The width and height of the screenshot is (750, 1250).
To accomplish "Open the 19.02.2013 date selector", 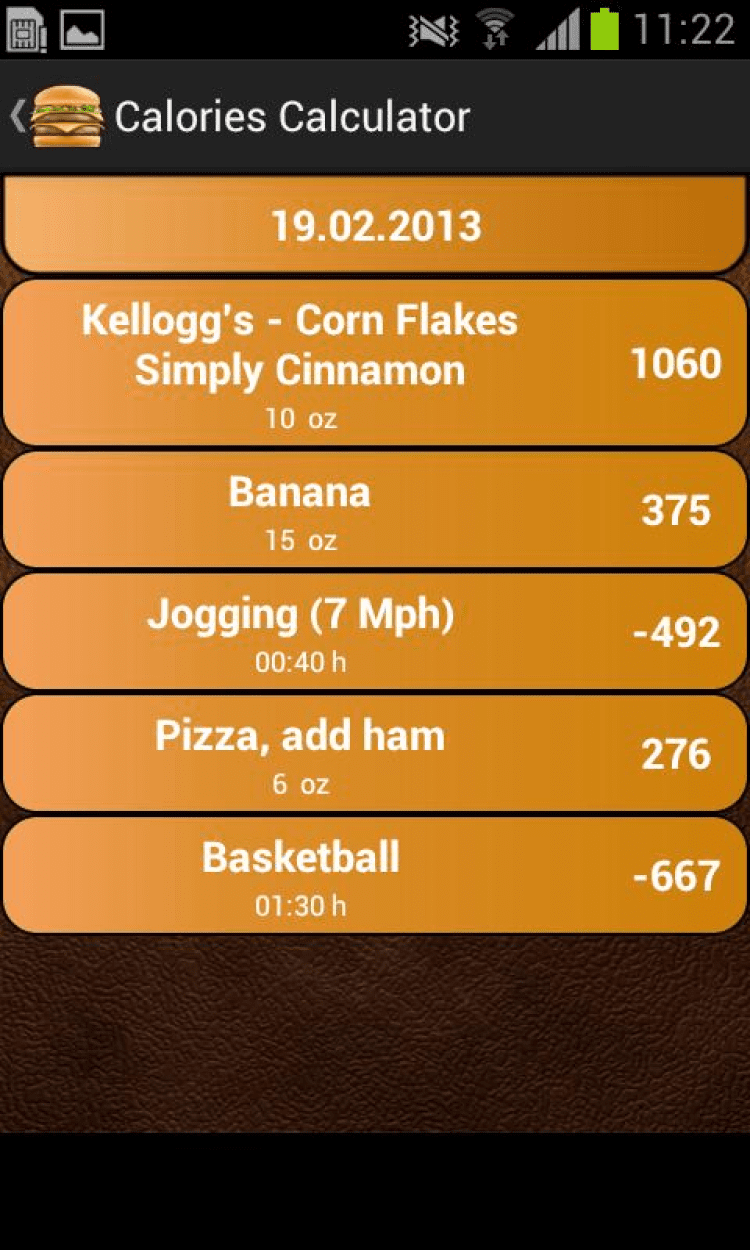I will pyautogui.click(x=375, y=226).
